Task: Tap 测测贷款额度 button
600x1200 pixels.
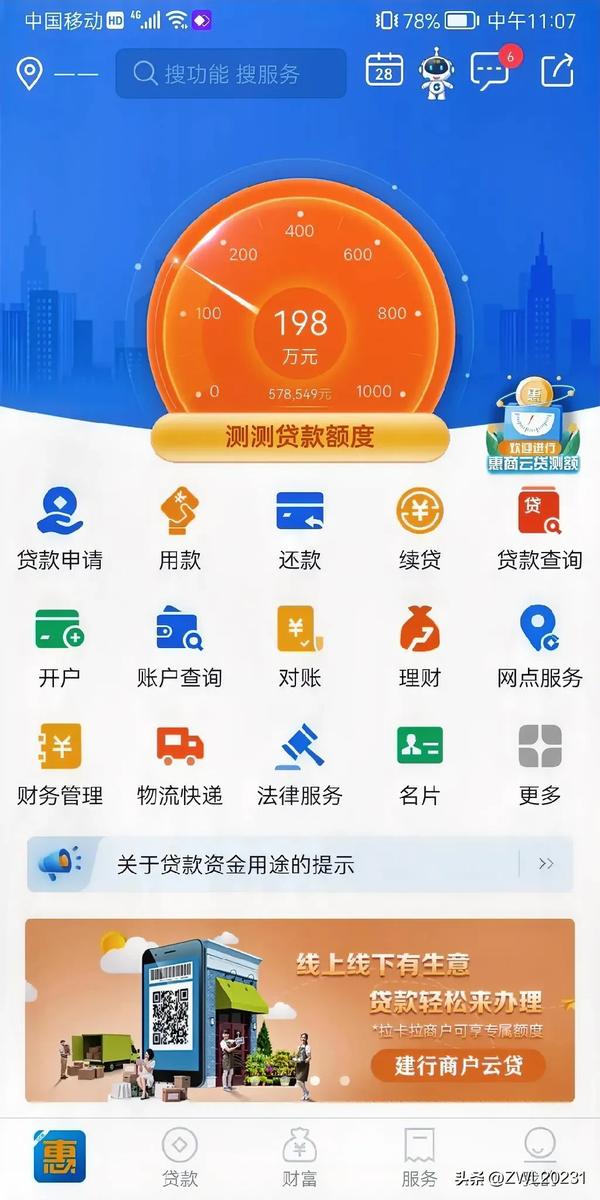Action: click(x=300, y=437)
